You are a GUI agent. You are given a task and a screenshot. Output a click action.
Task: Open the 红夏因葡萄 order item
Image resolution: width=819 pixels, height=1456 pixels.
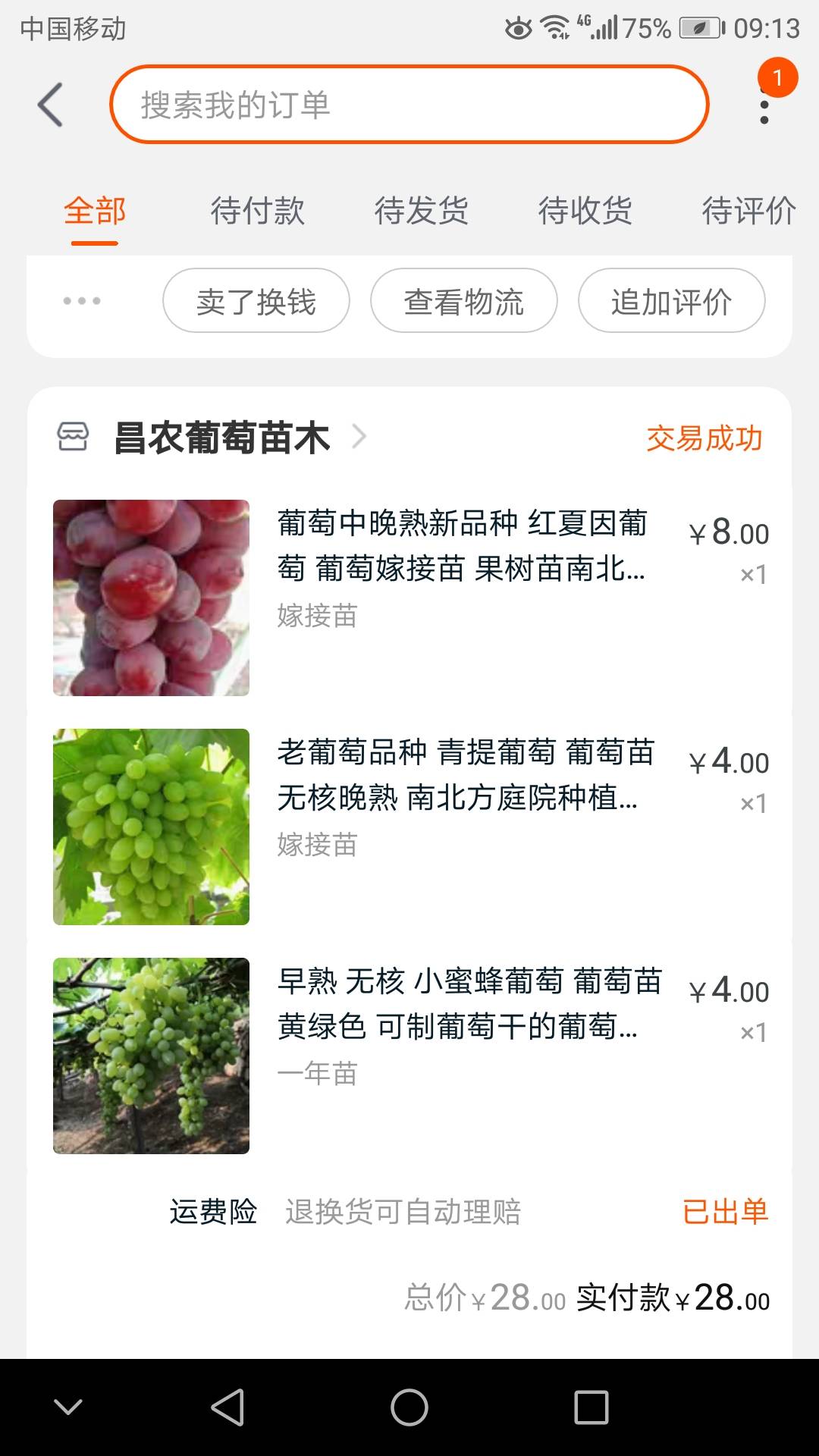pyautogui.click(x=461, y=546)
